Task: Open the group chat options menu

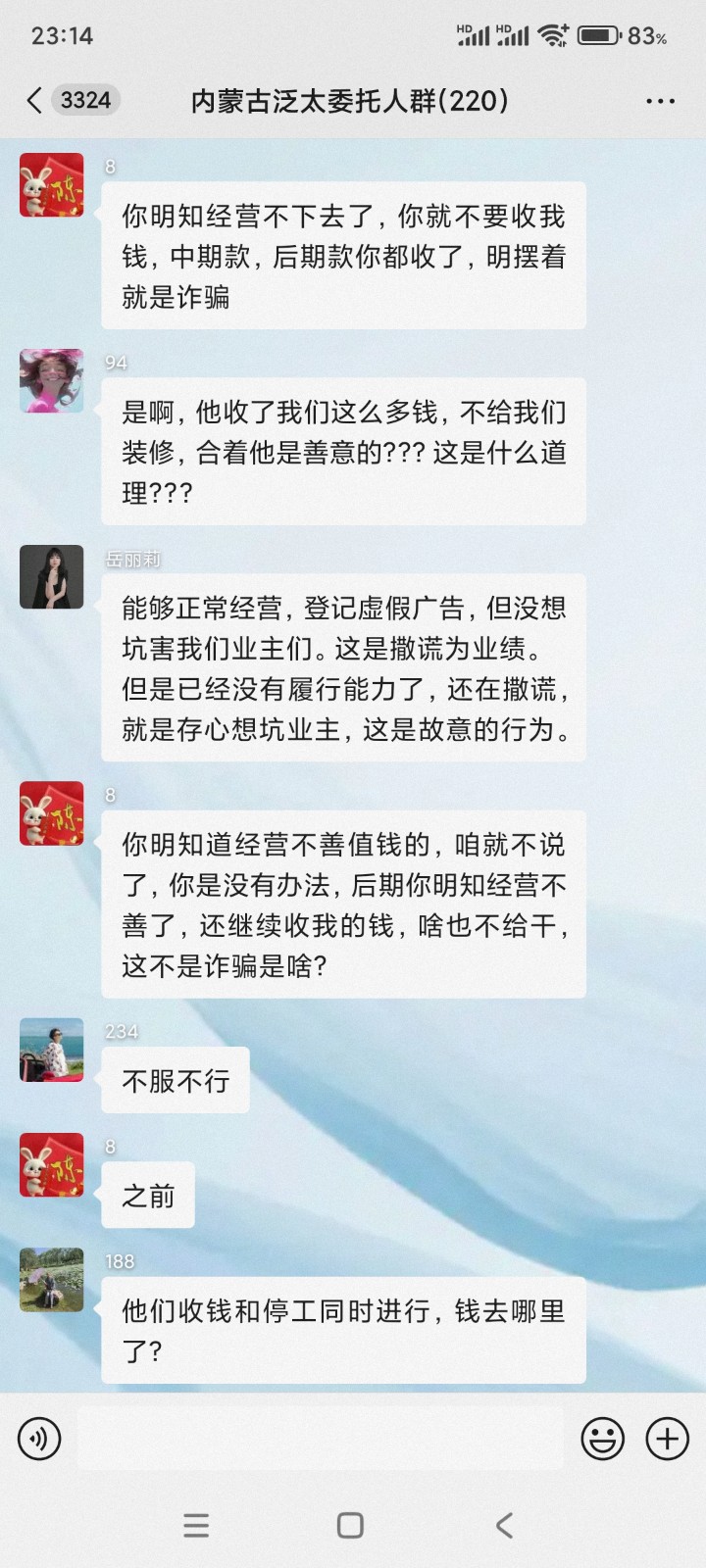Action: point(660,101)
